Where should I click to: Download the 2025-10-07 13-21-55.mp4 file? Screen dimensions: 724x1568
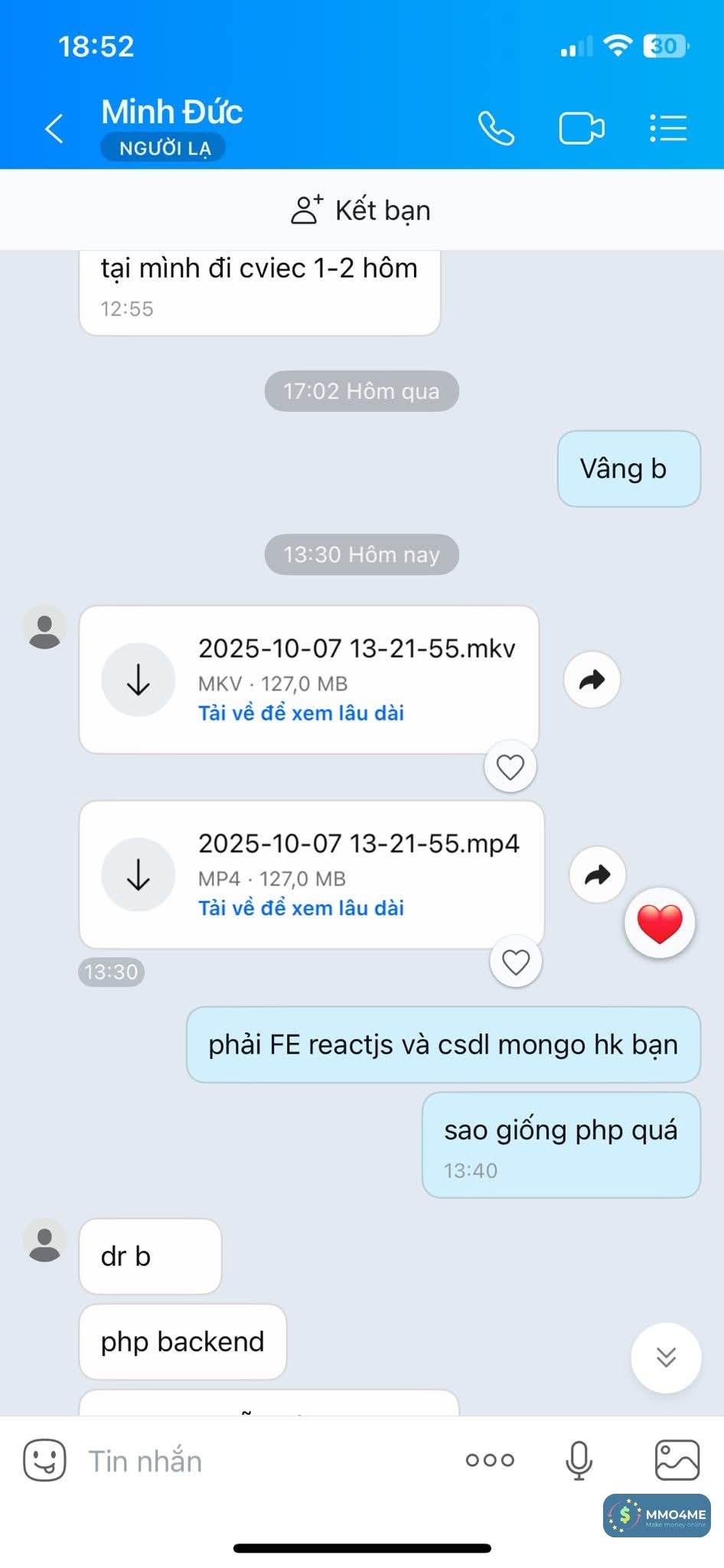tap(139, 874)
